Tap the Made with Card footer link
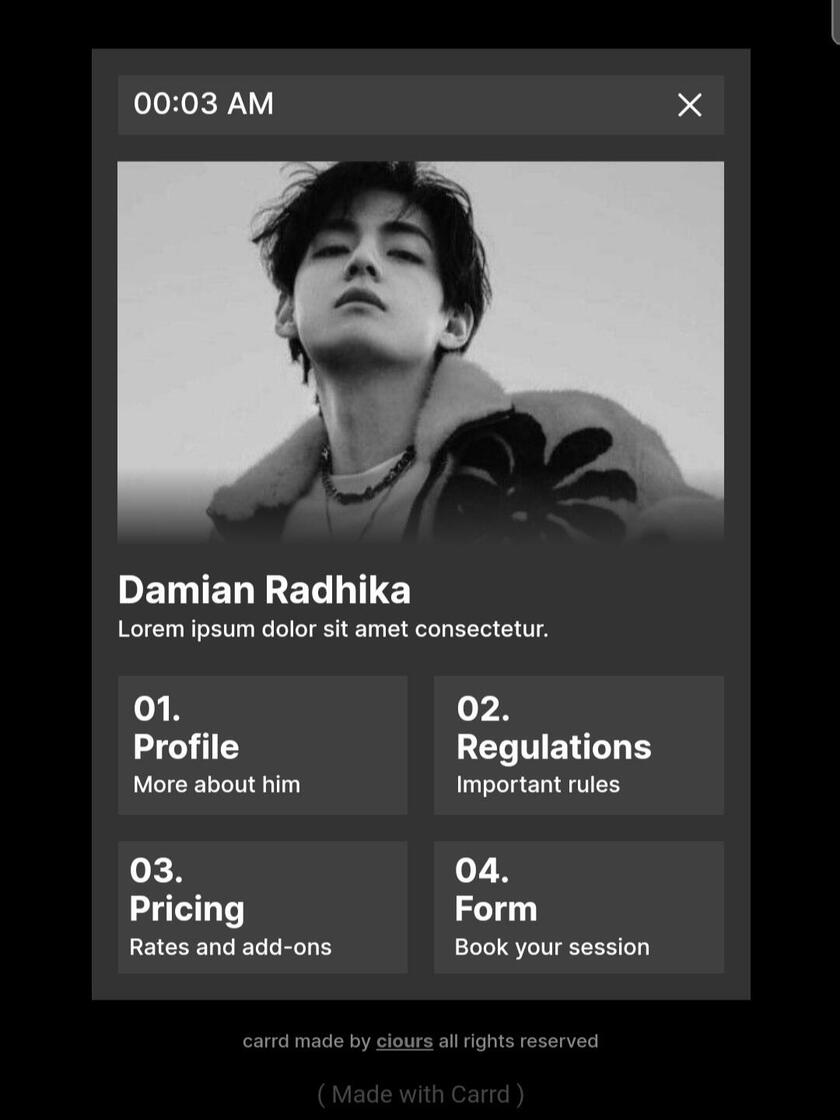 click(420, 1094)
